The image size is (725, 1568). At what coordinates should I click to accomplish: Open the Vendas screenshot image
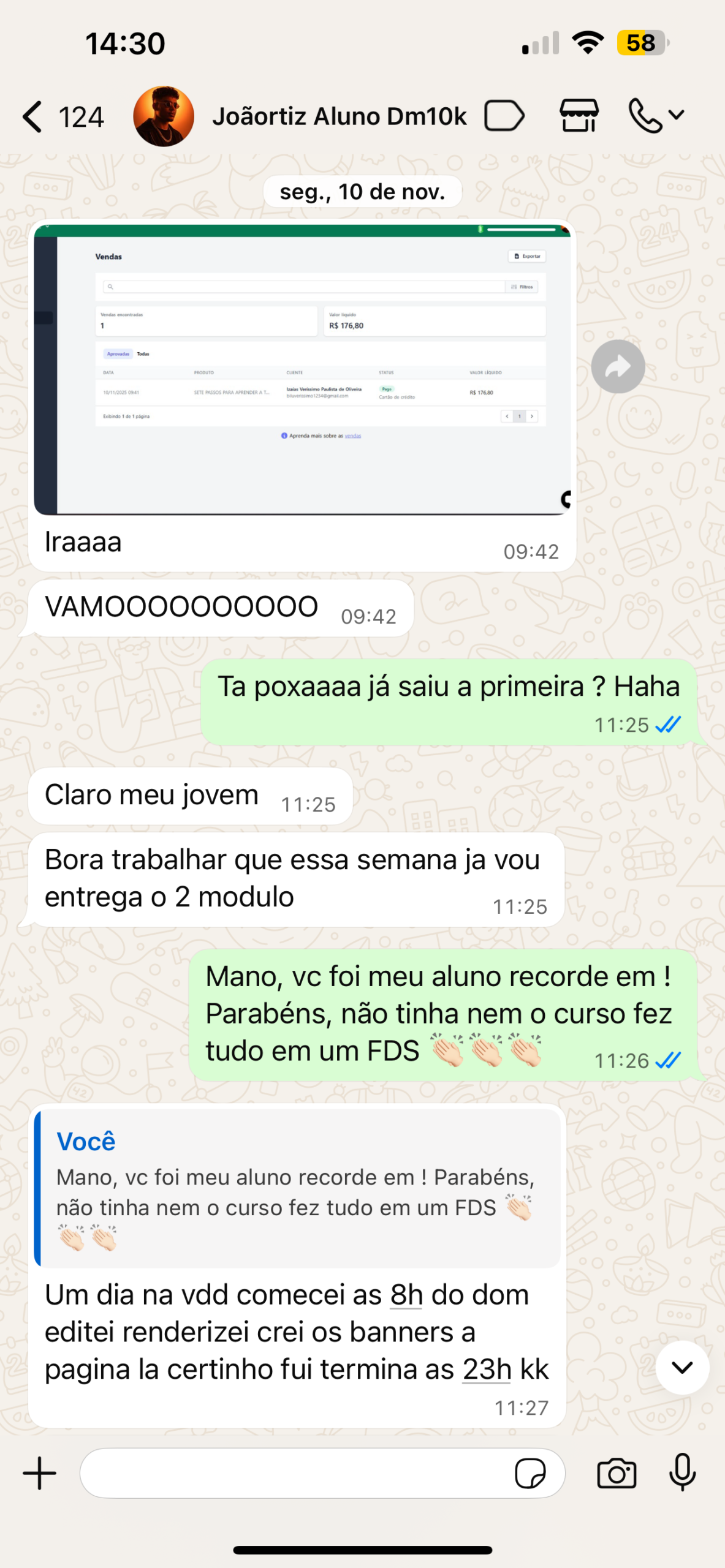coord(302,370)
